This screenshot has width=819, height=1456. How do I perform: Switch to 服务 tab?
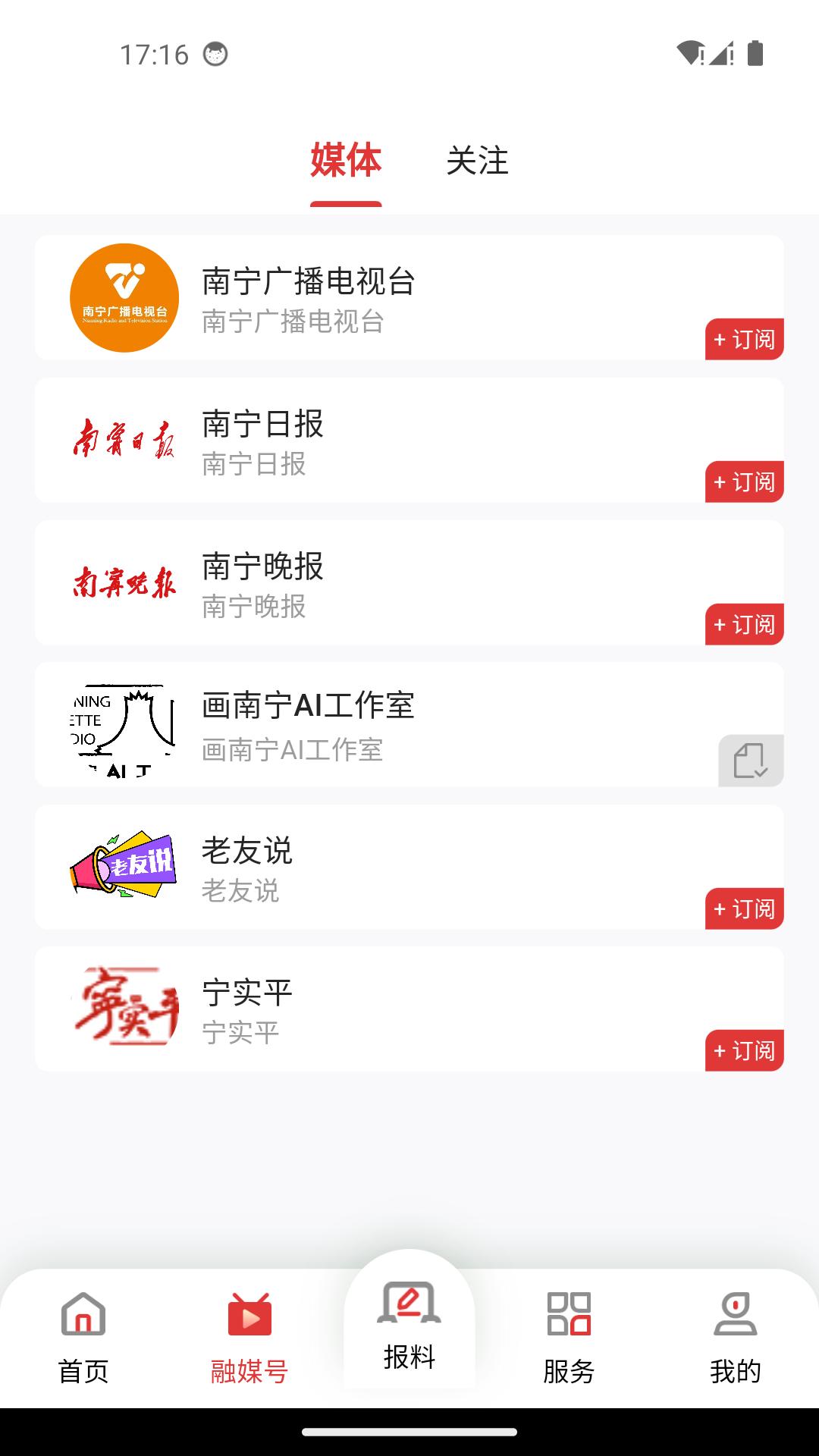tap(569, 1338)
